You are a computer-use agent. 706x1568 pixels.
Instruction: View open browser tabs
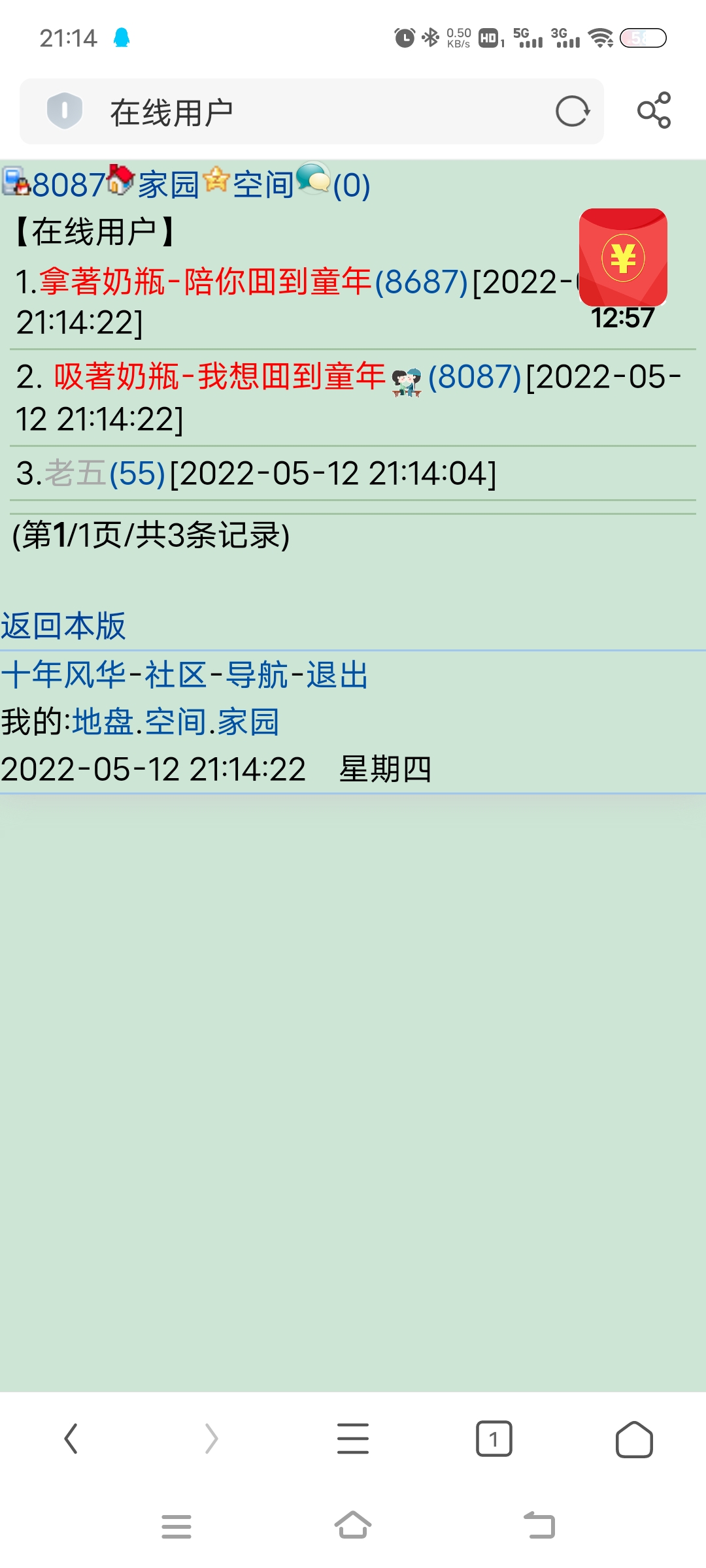tap(494, 1439)
